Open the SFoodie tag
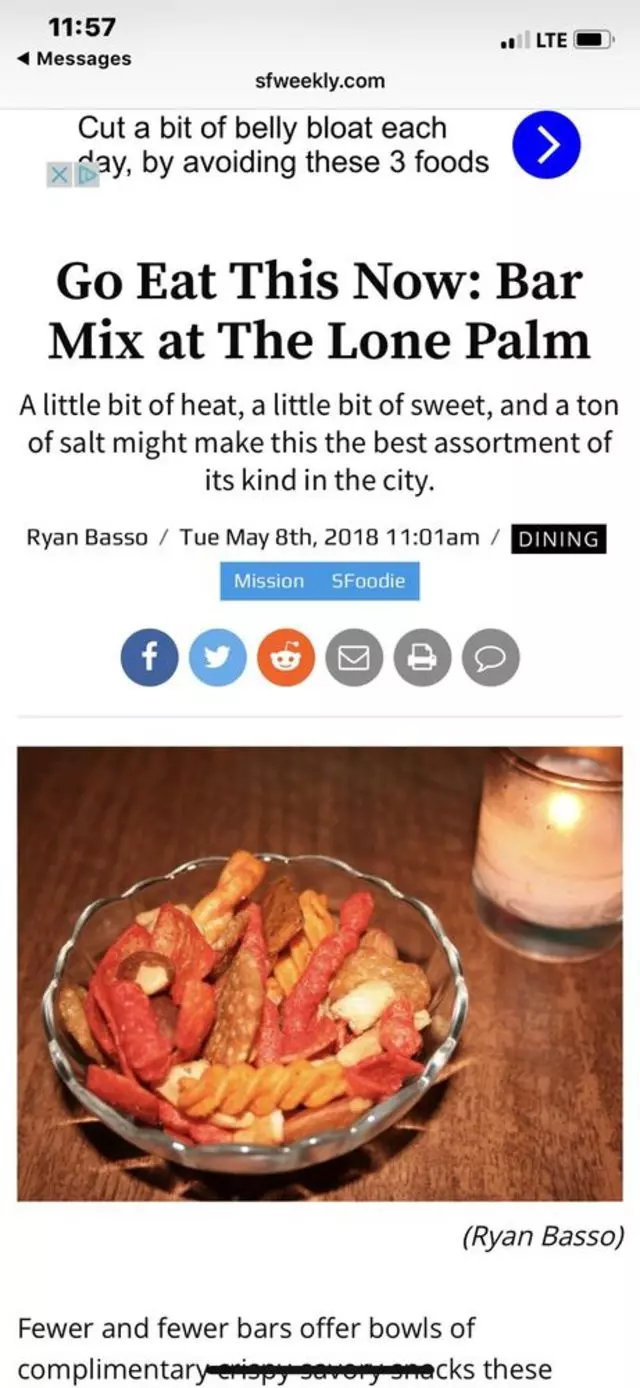The height and width of the screenshot is (1388, 640). coord(368,581)
